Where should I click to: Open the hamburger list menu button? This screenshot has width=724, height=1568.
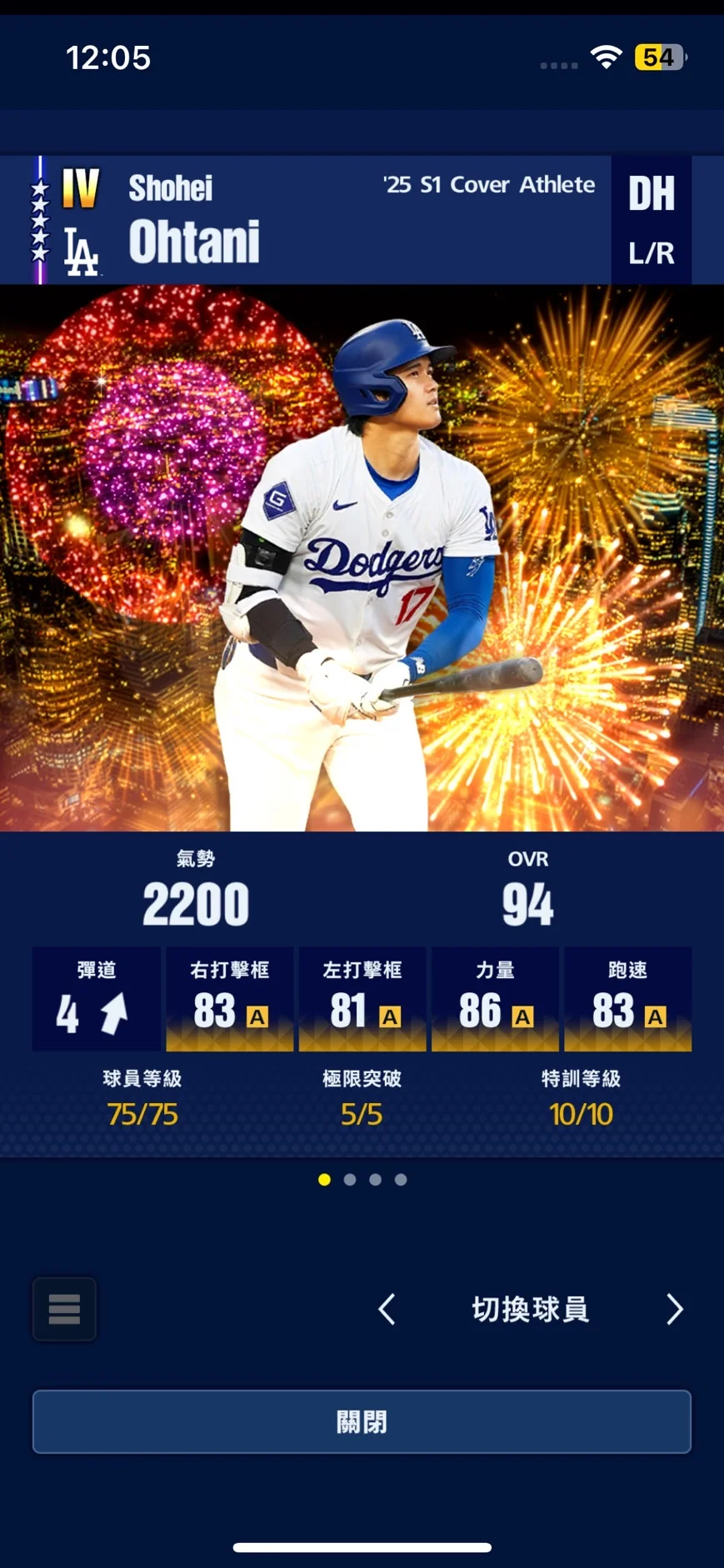click(x=64, y=1309)
